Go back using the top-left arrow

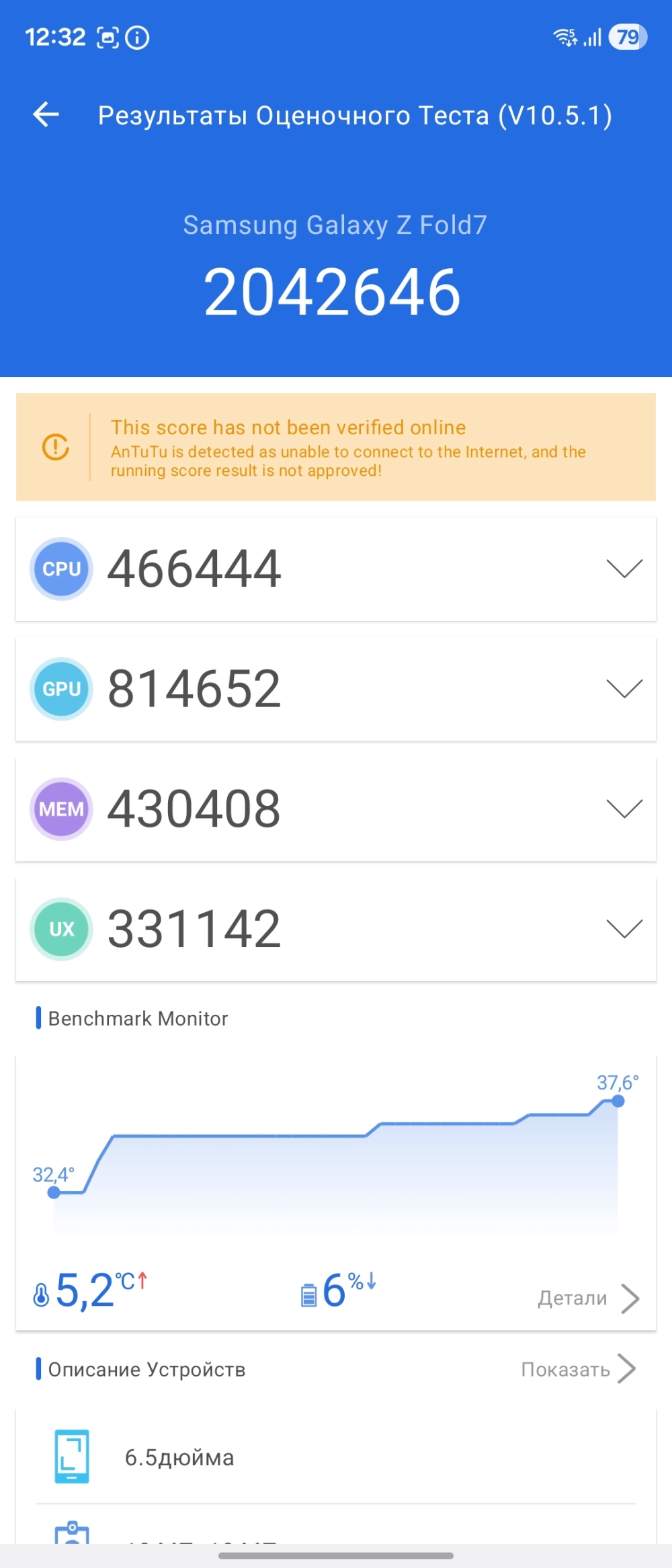[46, 114]
